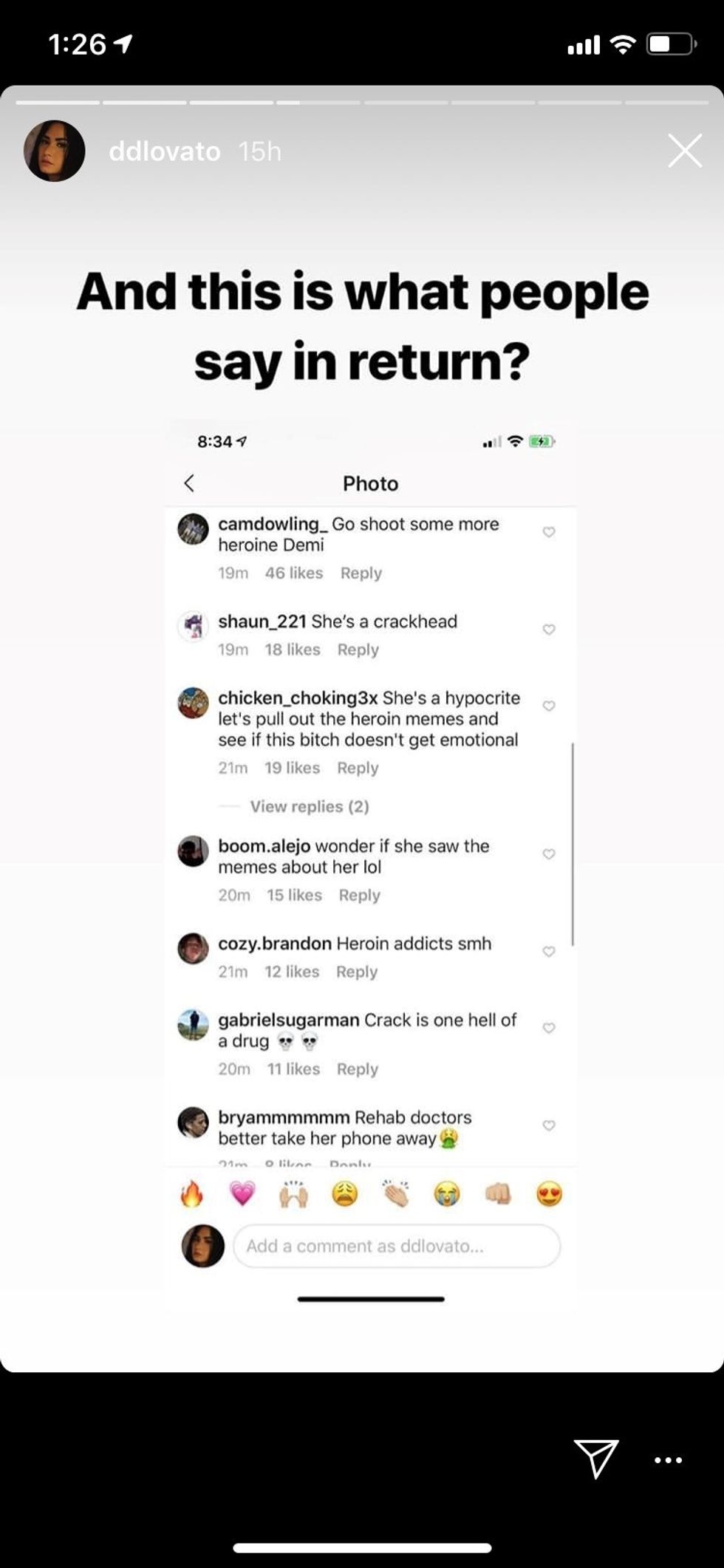Viewport: 724px width, 1568px height.
Task: Open ddlovato's username link
Action: pyautogui.click(x=164, y=151)
